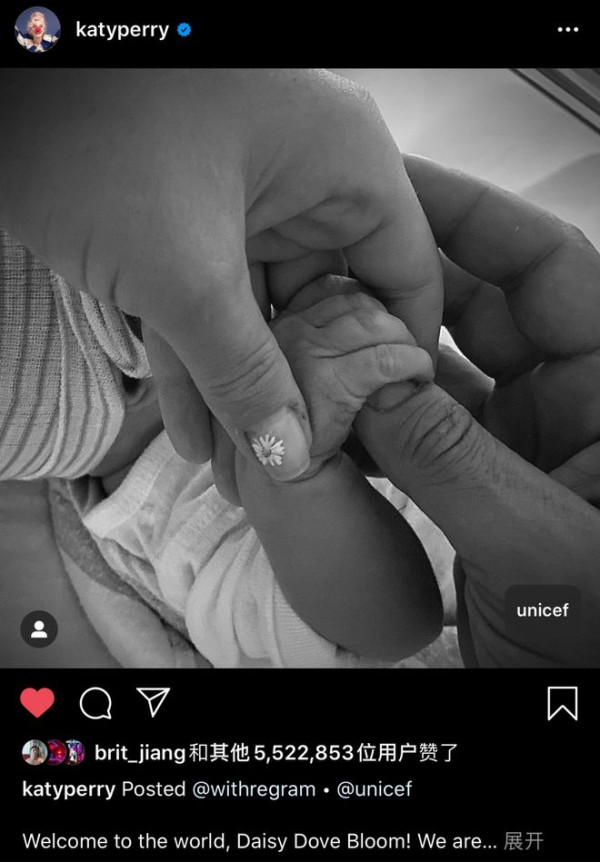Open the three-dot overflow menu
The height and width of the screenshot is (862, 600).
[567, 30]
